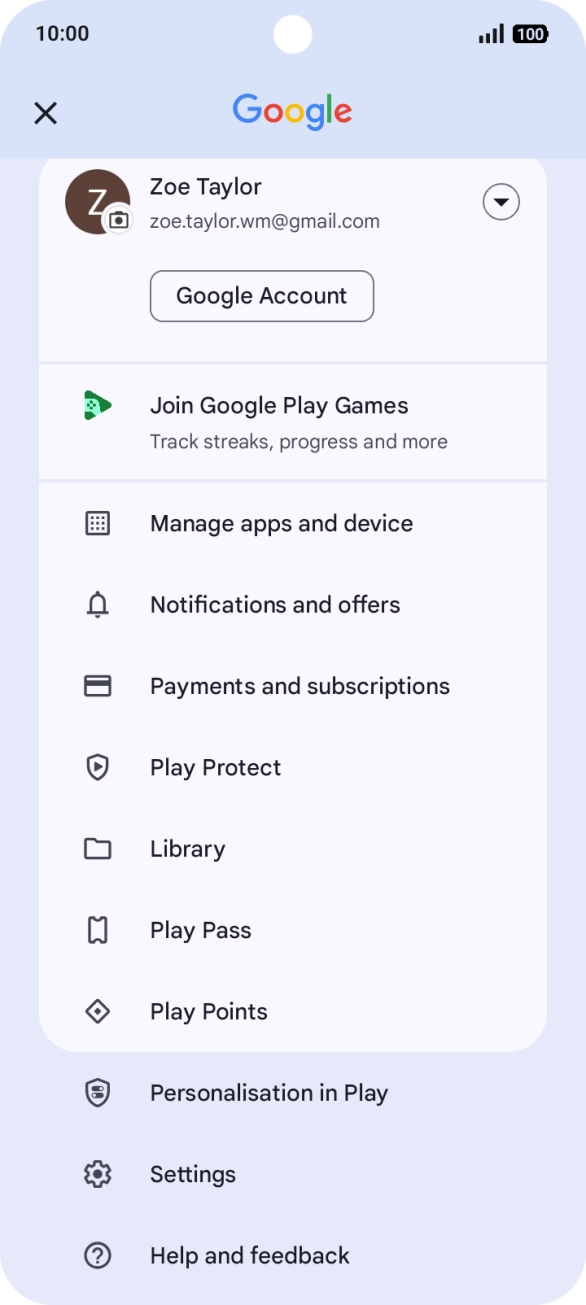586x1305 pixels.
Task: Open Payments and subscriptions
Action: (293, 686)
